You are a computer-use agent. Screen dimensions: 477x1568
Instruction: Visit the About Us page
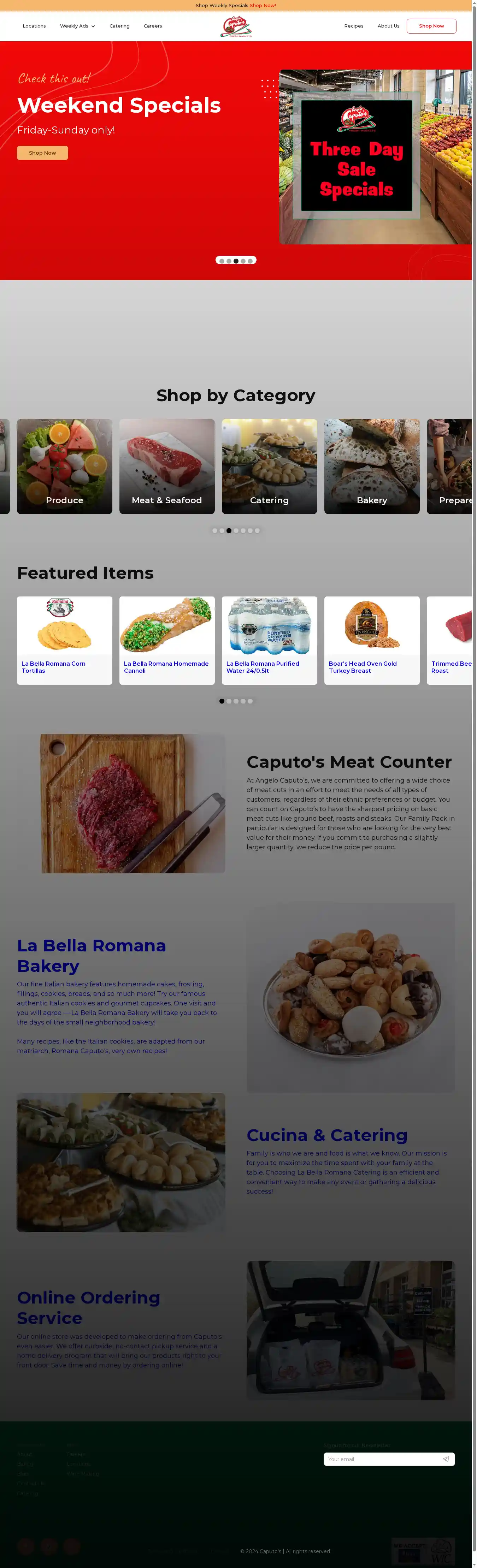pos(388,26)
